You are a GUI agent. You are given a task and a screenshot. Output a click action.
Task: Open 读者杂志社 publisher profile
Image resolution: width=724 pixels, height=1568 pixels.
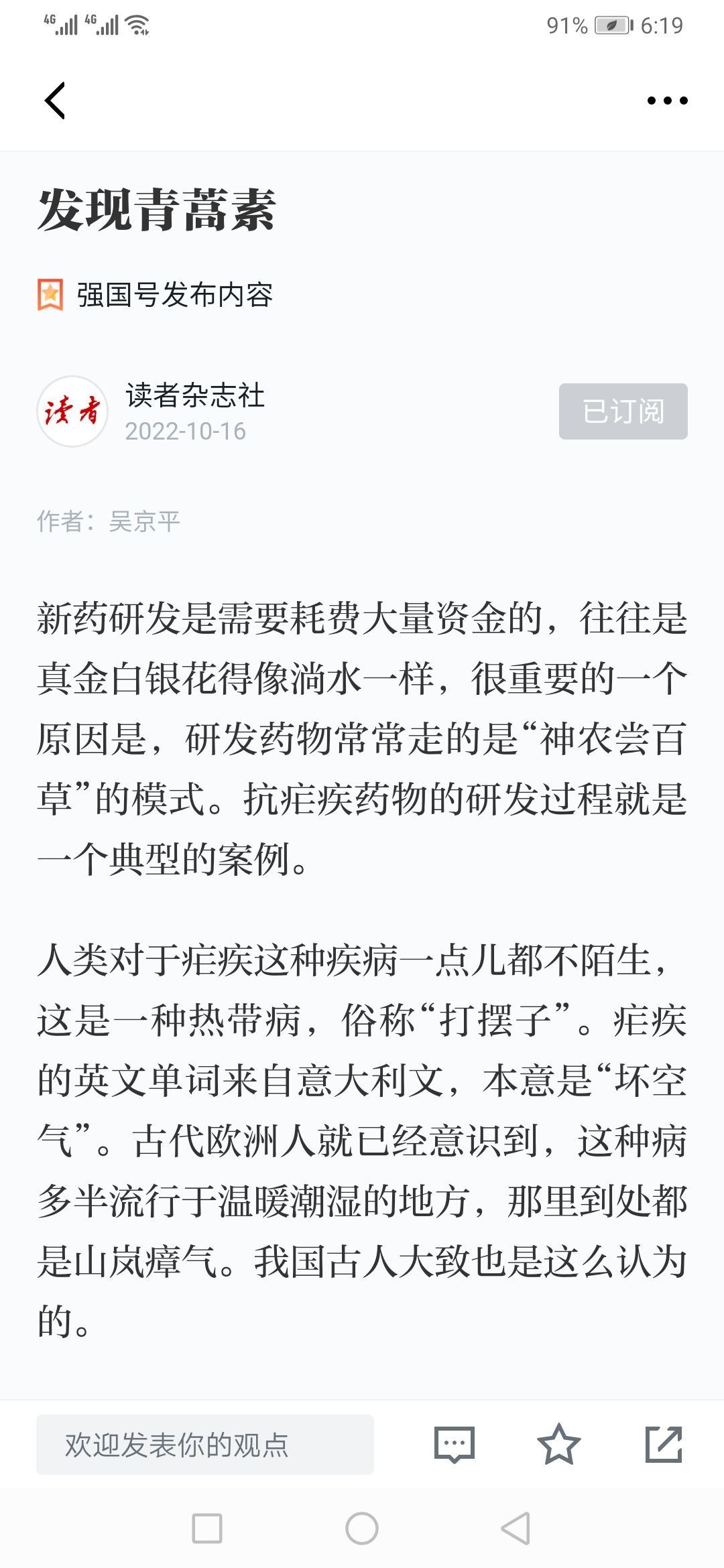coord(194,395)
